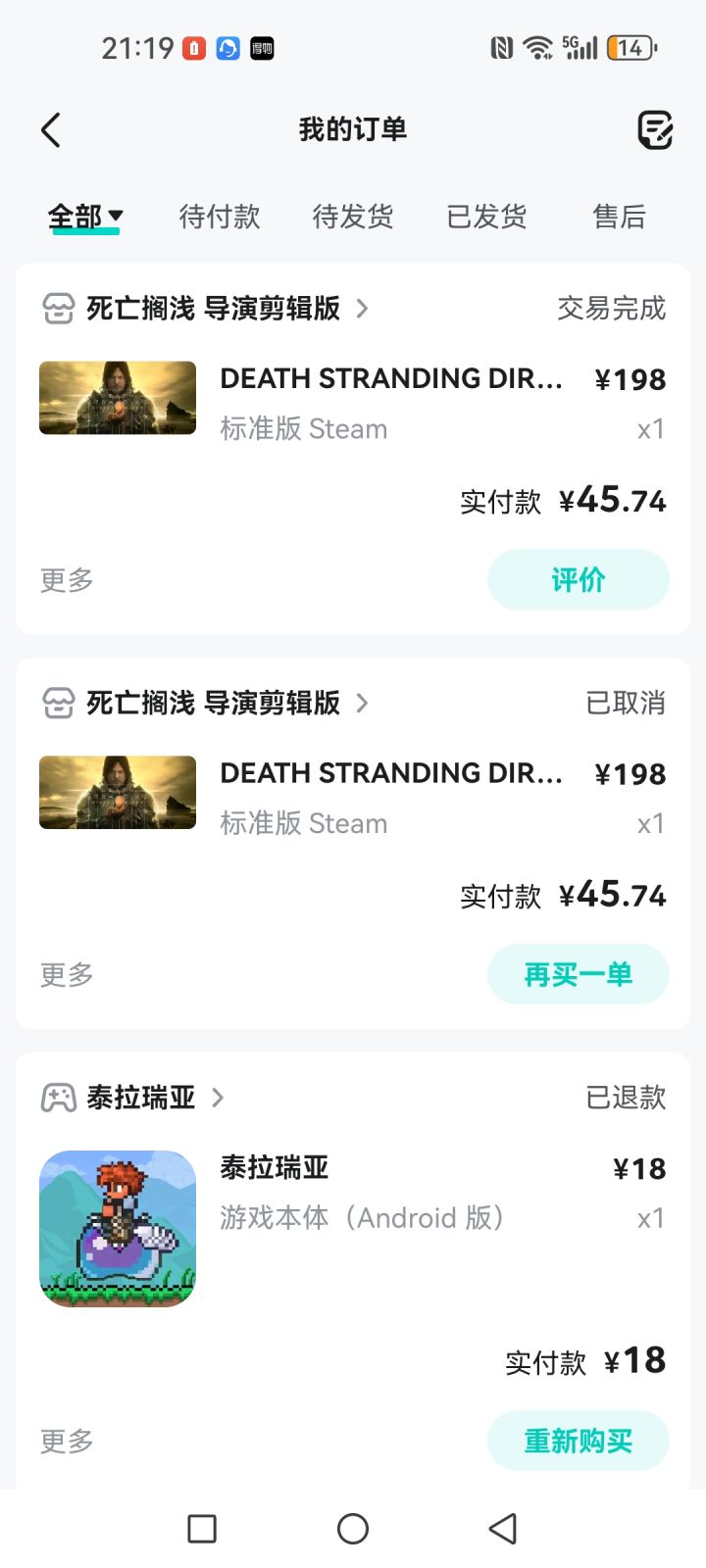
Task: Tap 评价 to review the completed order
Action: coord(578,580)
